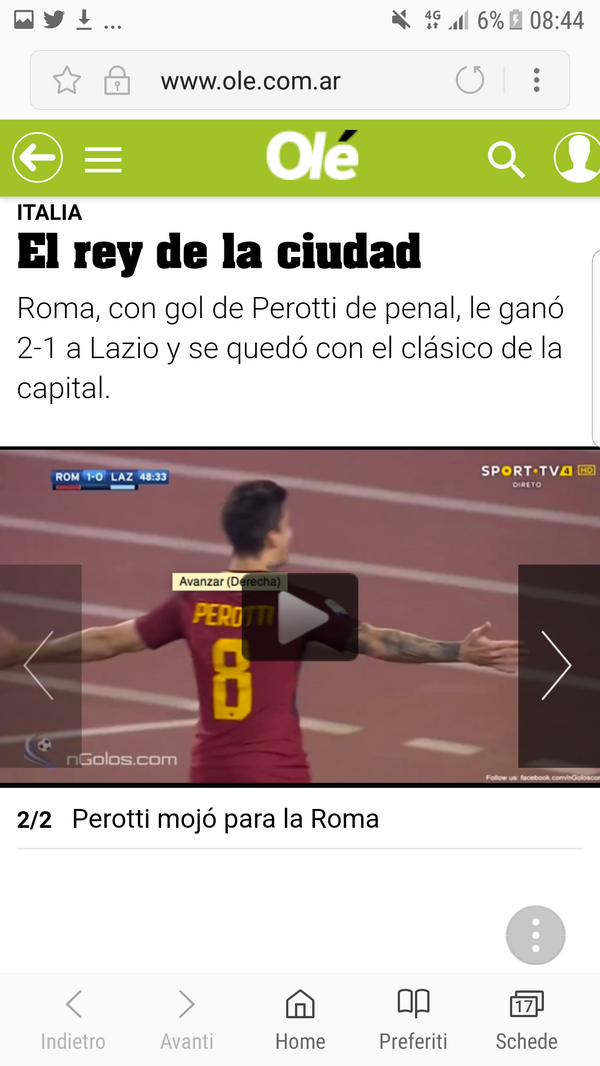Open the Olé site search
600x1066 pixels.
click(x=506, y=160)
